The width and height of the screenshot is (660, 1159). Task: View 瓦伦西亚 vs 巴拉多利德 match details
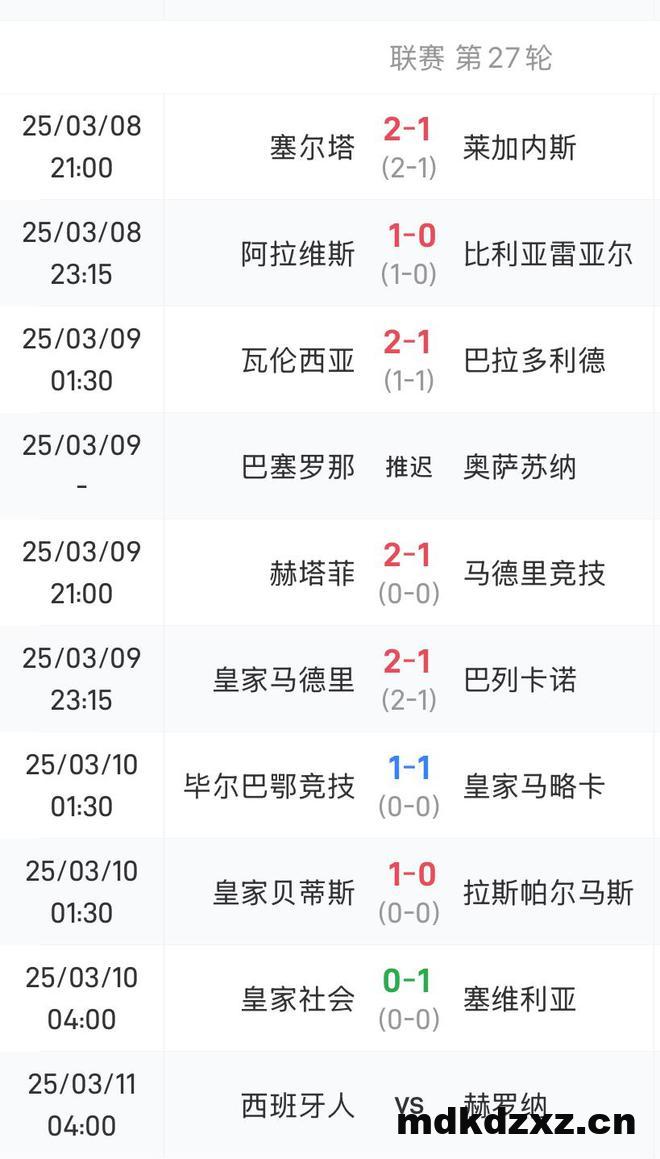coord(330,360)
